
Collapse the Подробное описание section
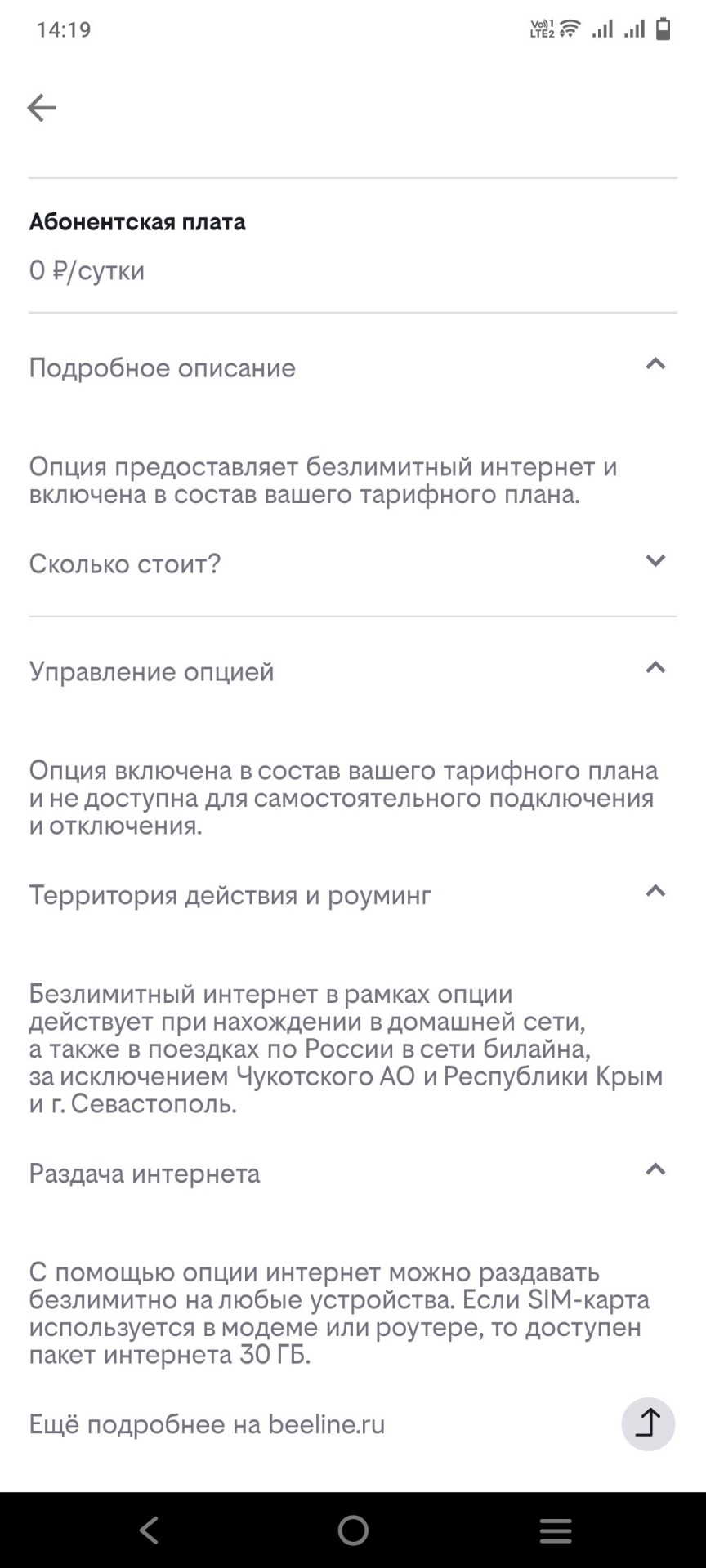pyautogui.click(x=352, y=367)
